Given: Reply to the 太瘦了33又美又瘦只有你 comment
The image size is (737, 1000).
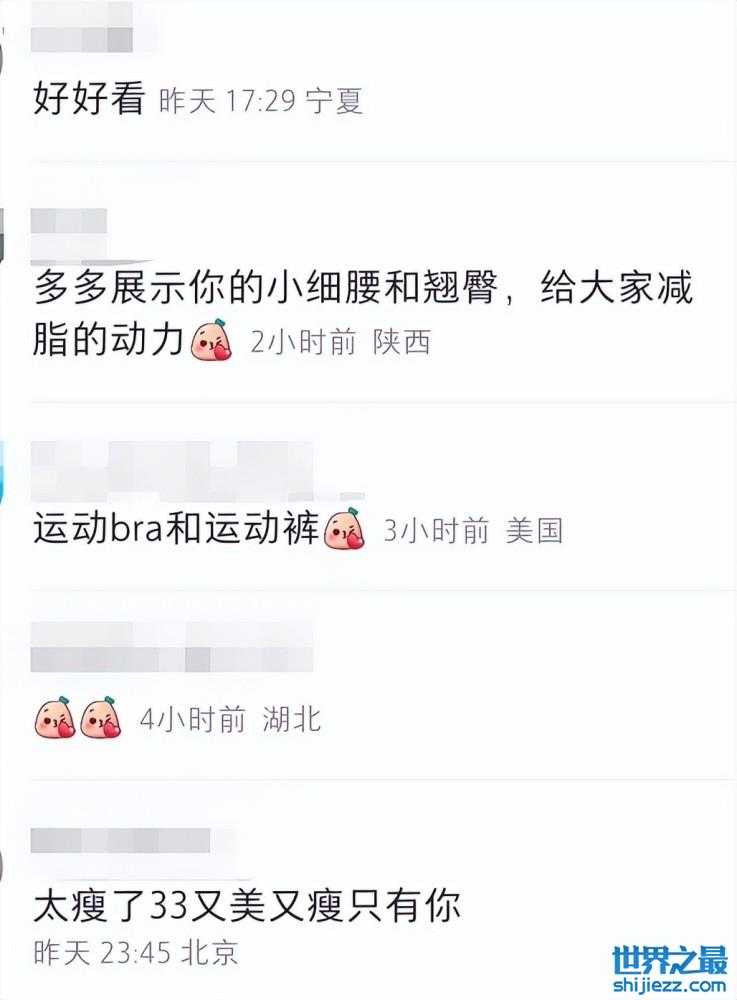Looking at the screenshot, I should tap(247, 906).
